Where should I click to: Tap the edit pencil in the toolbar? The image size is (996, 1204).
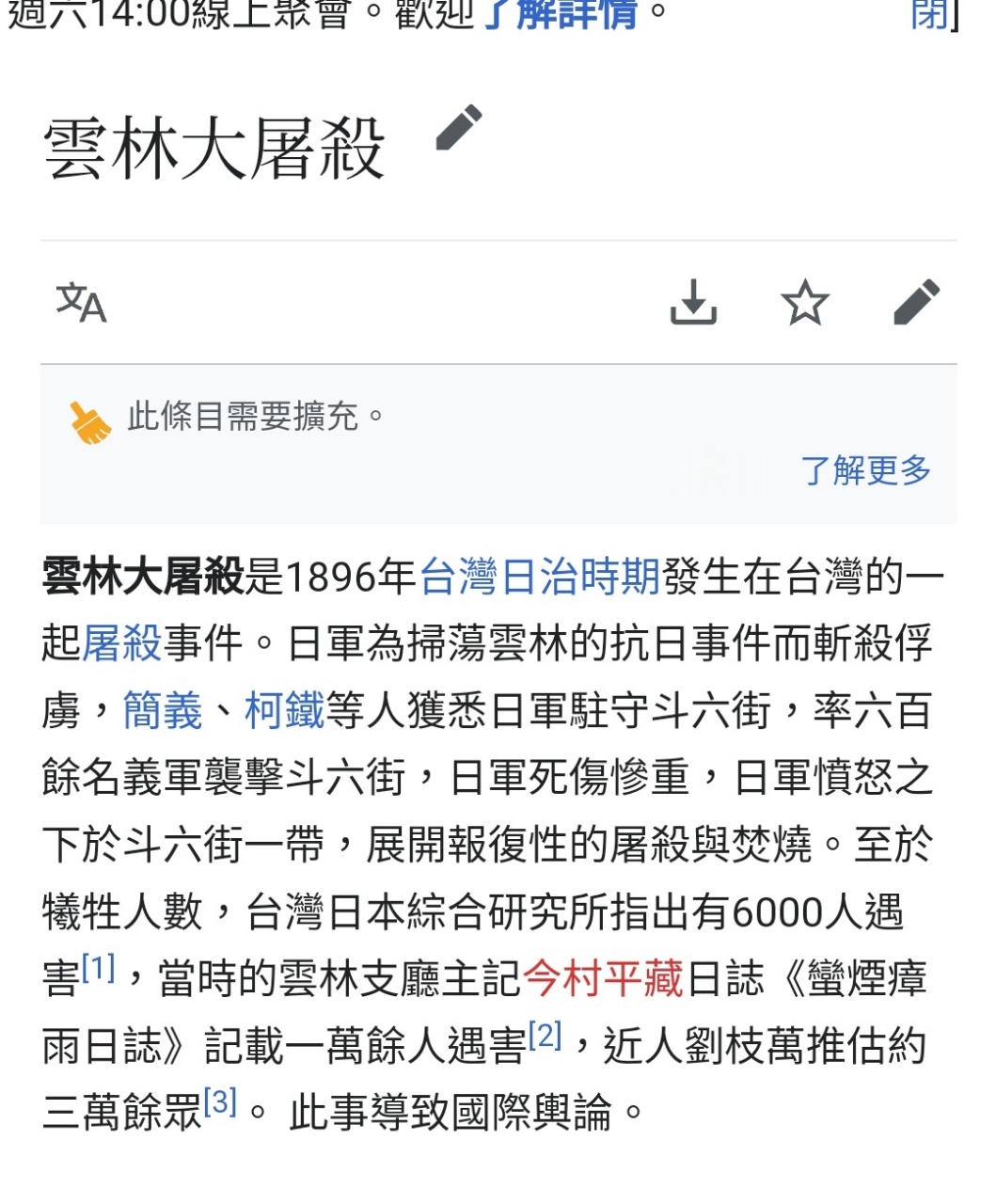click(916, 303)
